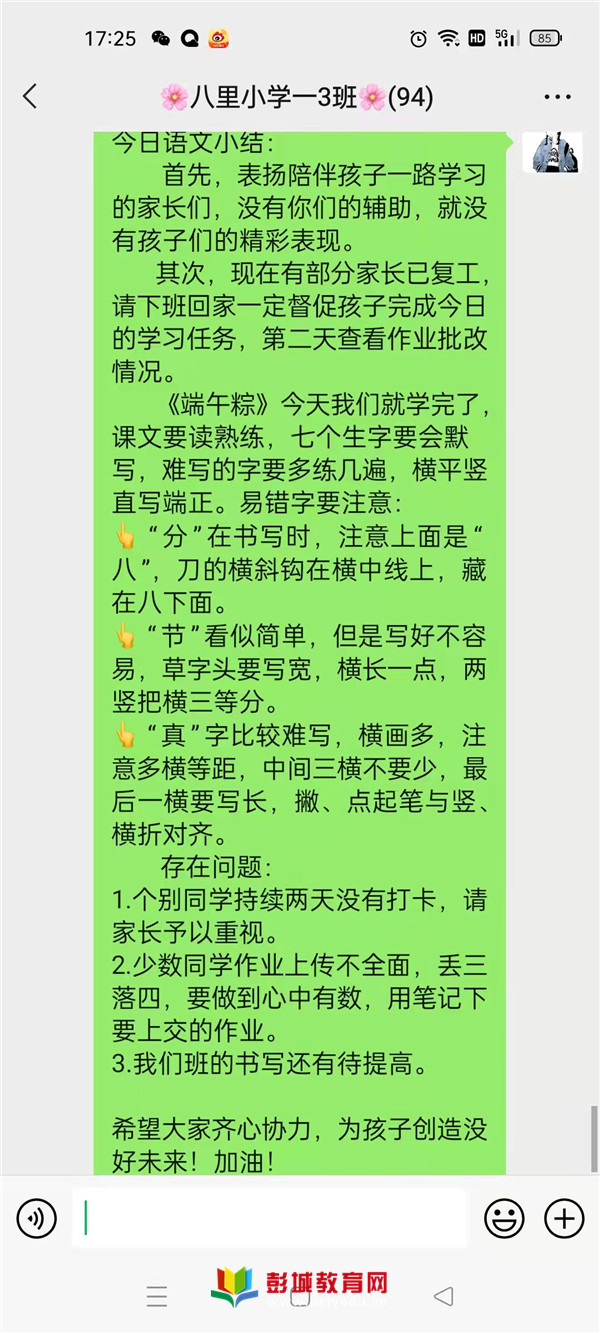Screen dimensions: 600x1333
Task: Open the group chat overflow menu
Action: click(x=557, y=97)
